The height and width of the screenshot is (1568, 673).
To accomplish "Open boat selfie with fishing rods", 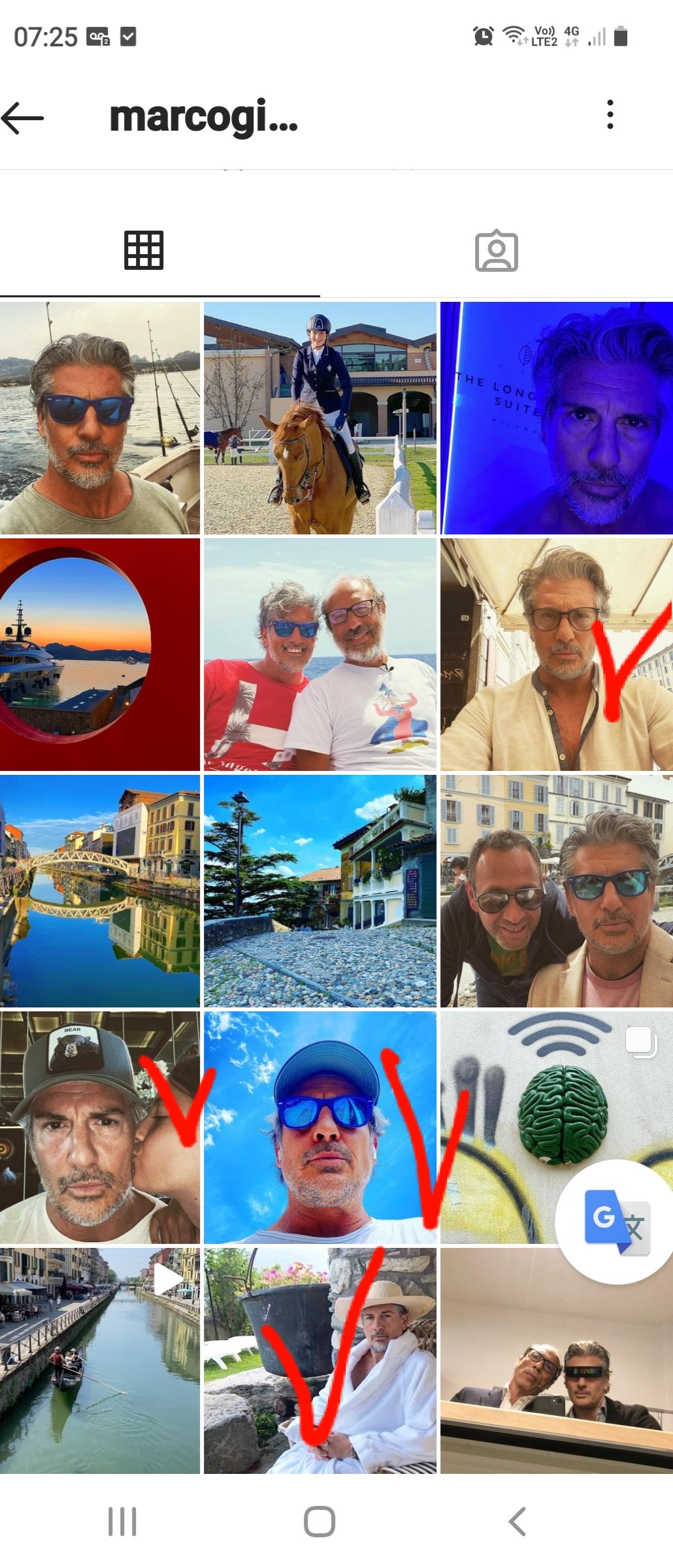I will click(x=99, y=418).
